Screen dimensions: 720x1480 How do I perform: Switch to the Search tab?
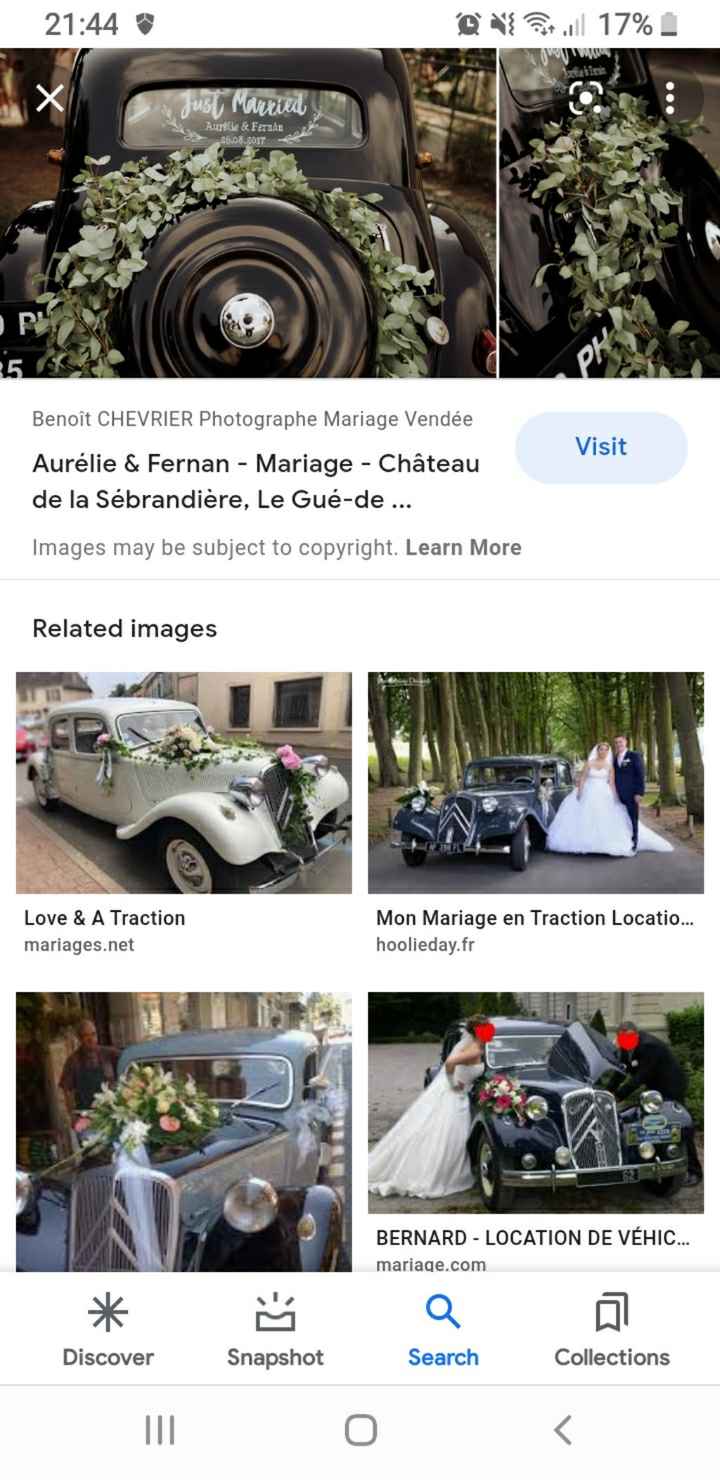click(443, 1330)
